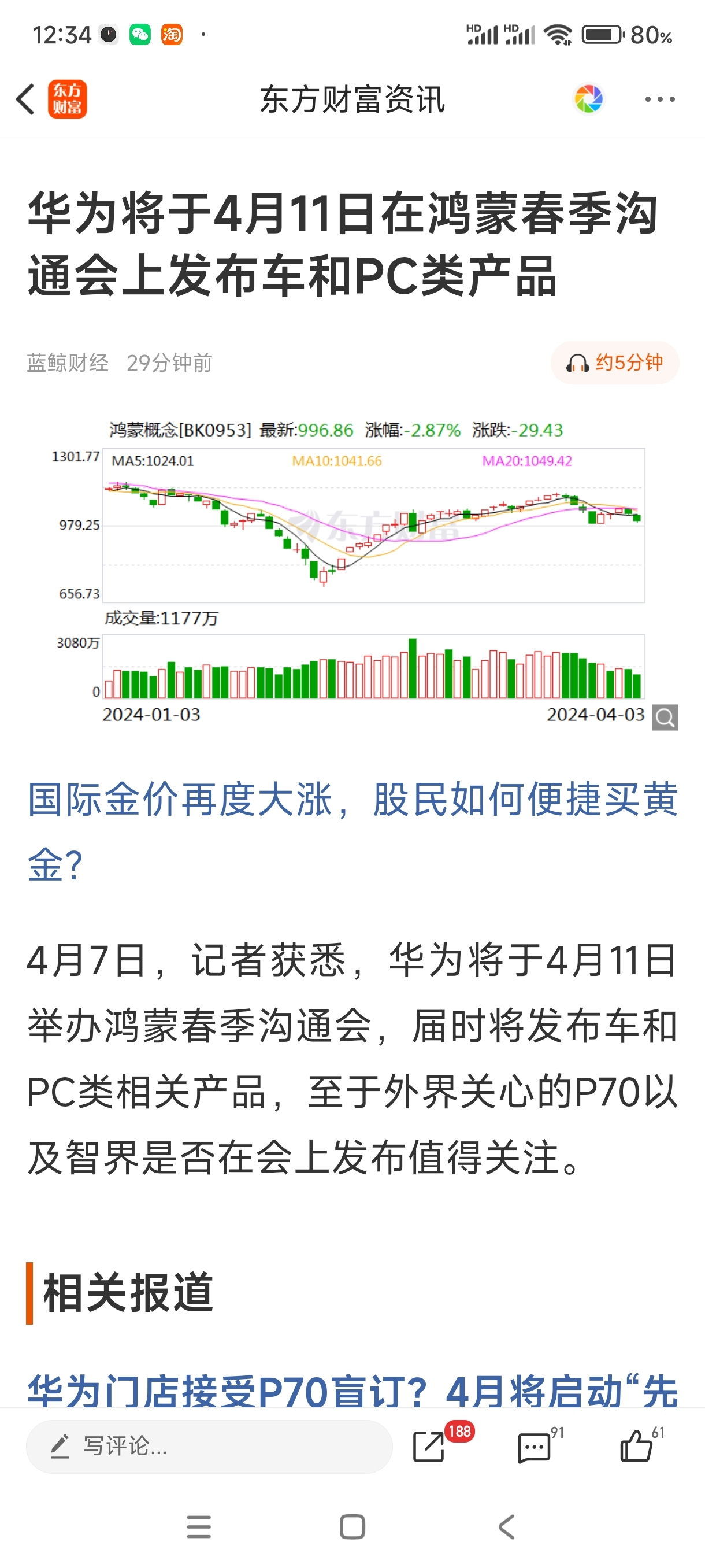The height and width of the screenshot is (1568, 705).
Task: Open the three-dot overflow menu
Action: point(659,98)
